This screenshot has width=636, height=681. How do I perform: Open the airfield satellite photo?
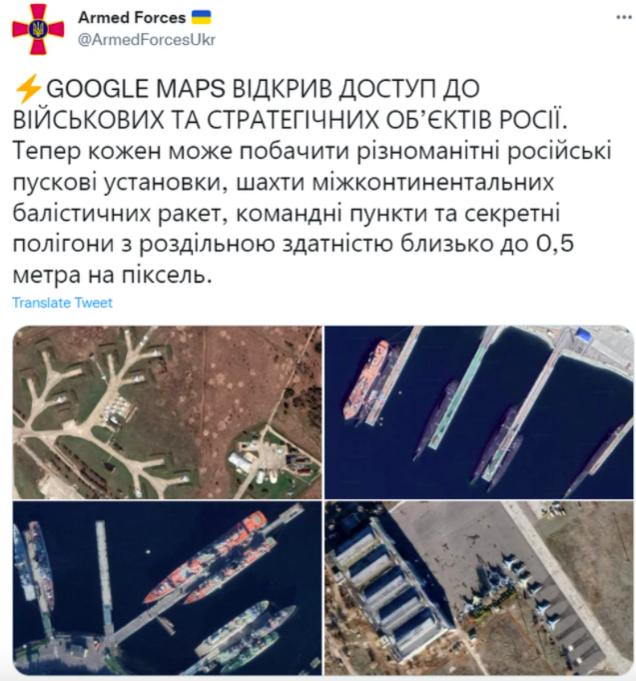tap(167, 412)
